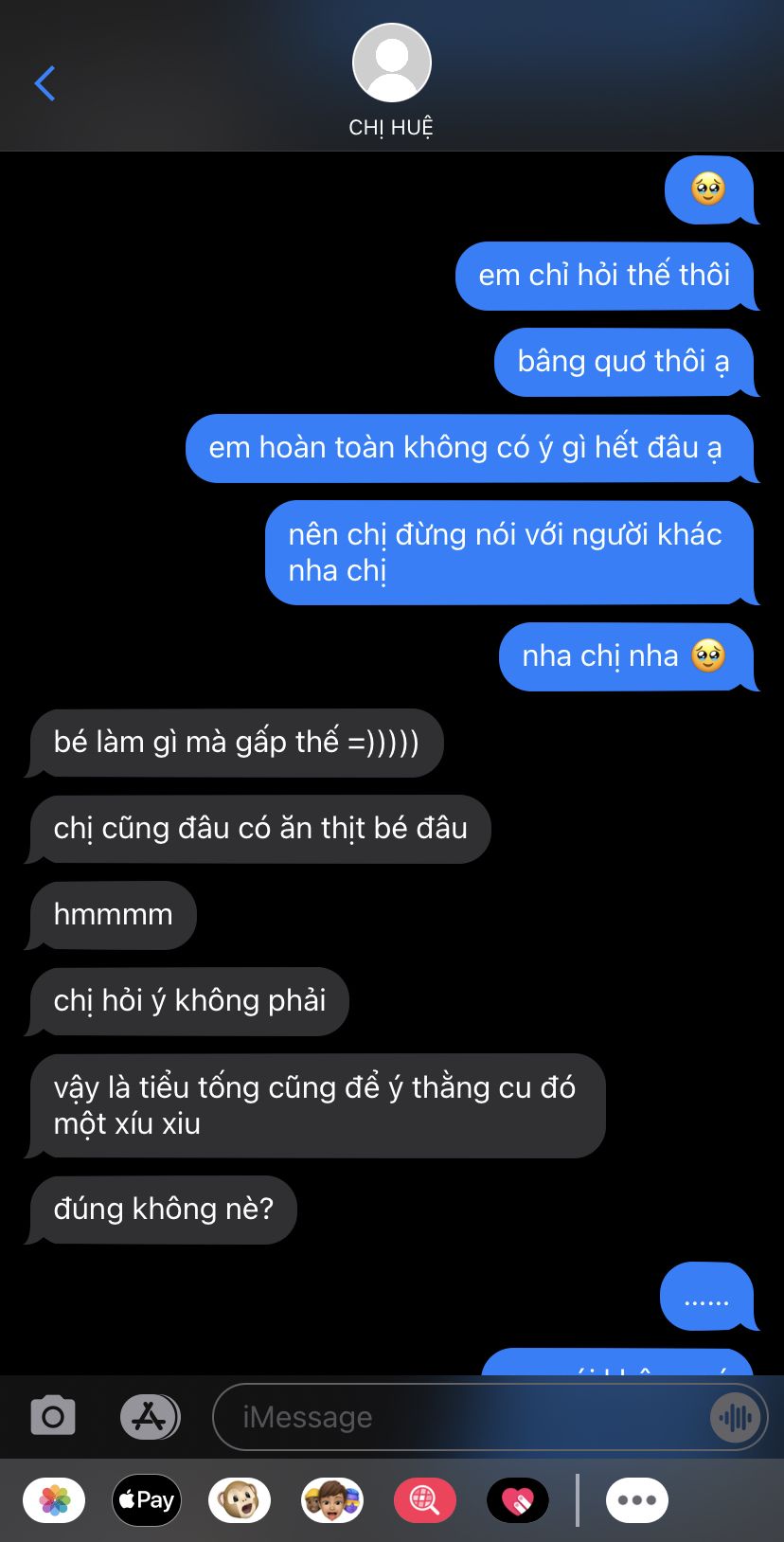
Task: Tap the iMessage text field
Action: point(464,1417)
